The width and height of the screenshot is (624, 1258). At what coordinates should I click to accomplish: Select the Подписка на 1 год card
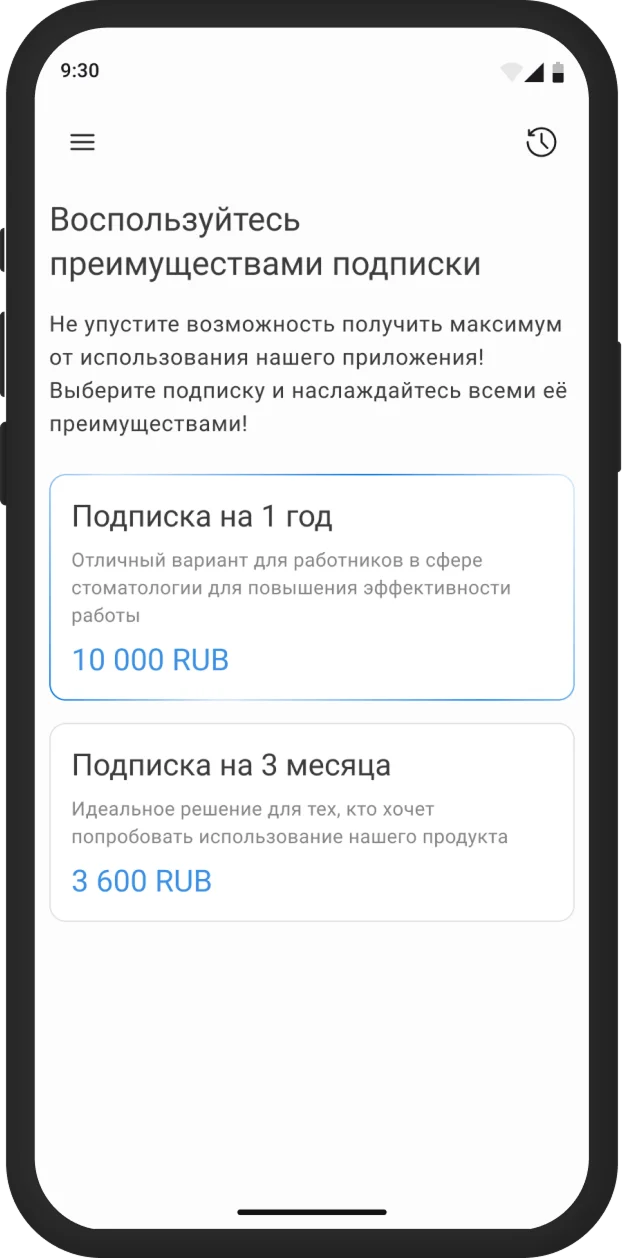click(312, 587)
